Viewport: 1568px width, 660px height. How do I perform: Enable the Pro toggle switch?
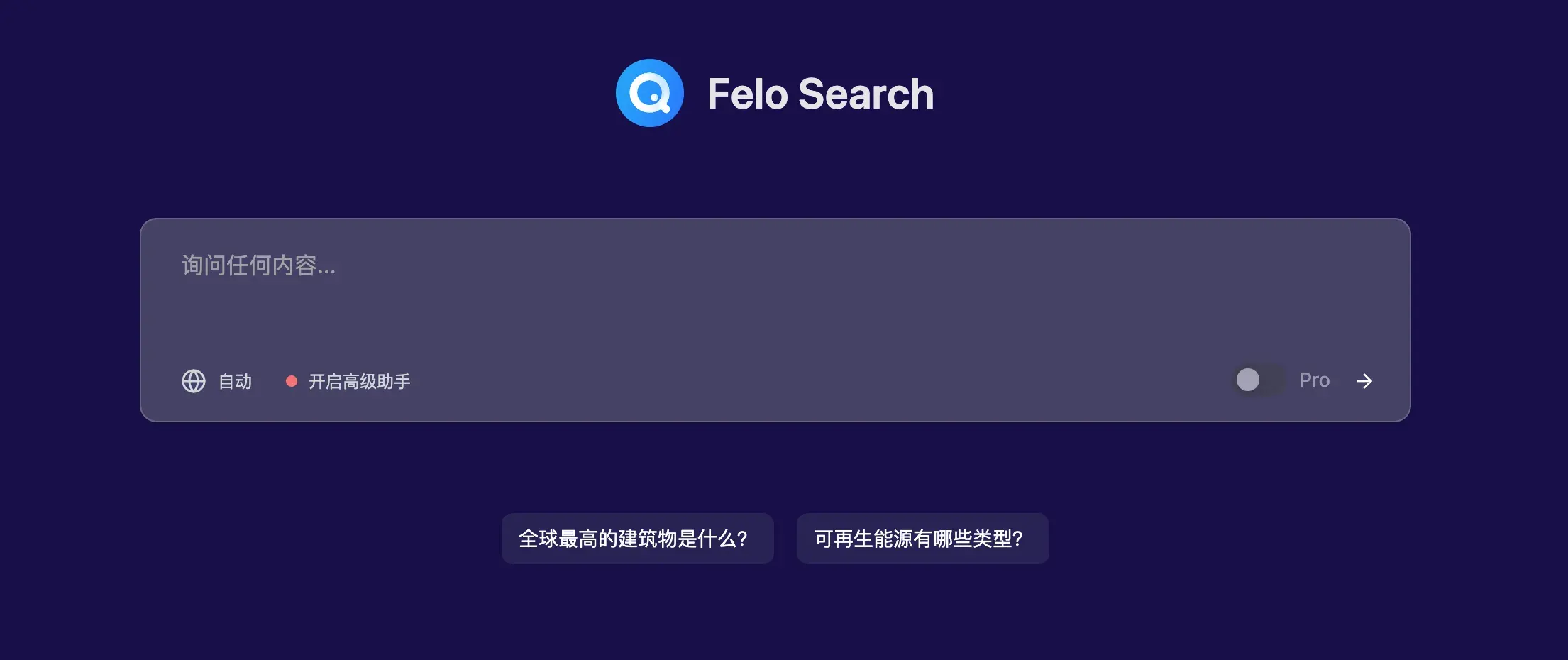[x=1259, y=380]
